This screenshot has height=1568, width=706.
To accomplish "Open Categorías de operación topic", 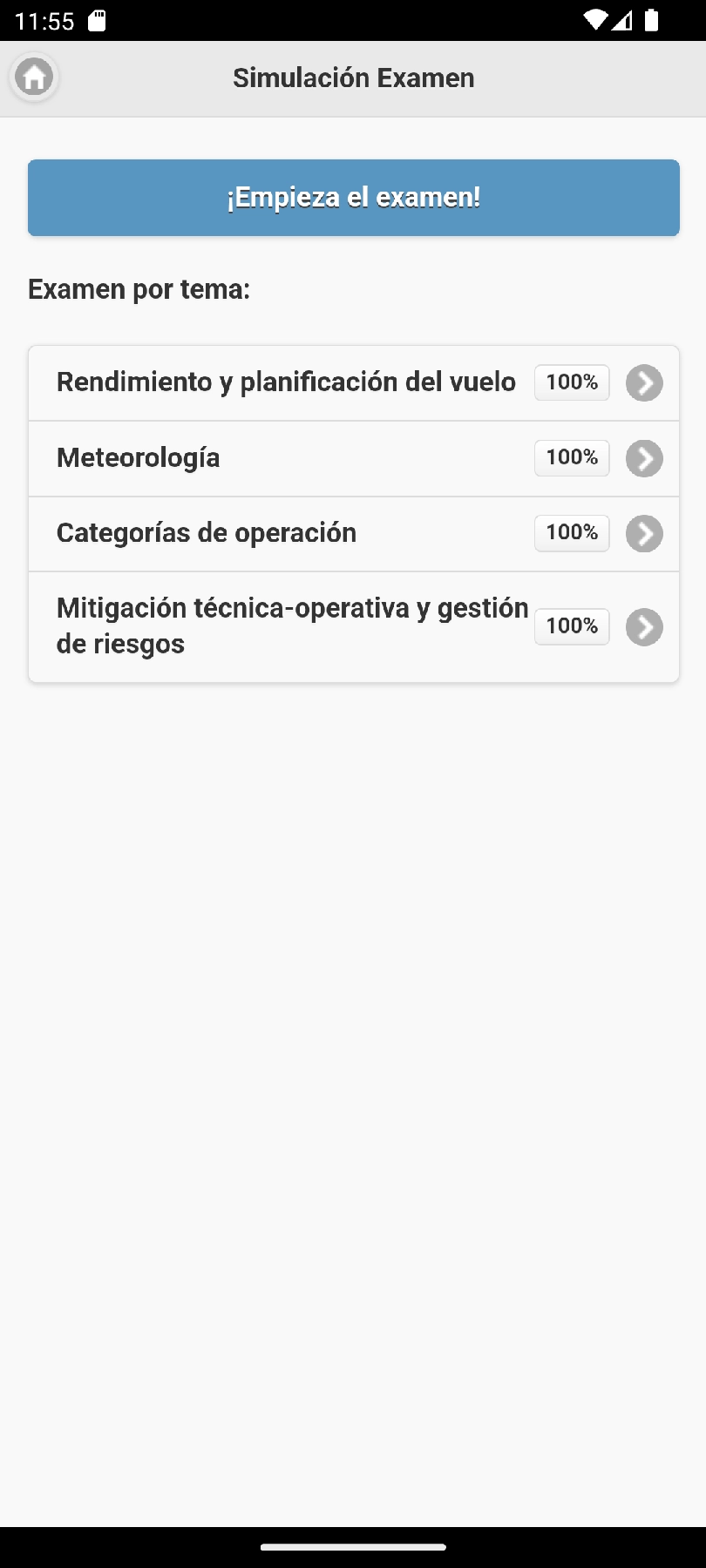I will (353, 533).
